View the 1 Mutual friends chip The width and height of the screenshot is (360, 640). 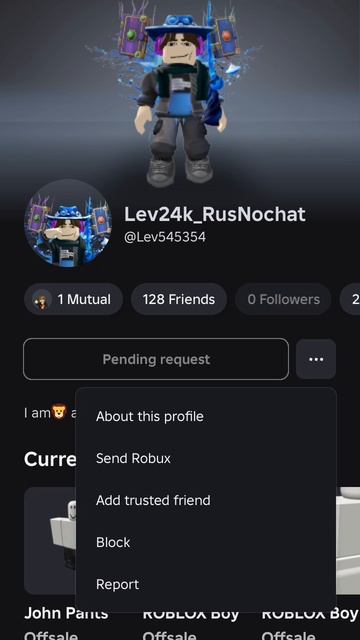(x=73, y=300)
